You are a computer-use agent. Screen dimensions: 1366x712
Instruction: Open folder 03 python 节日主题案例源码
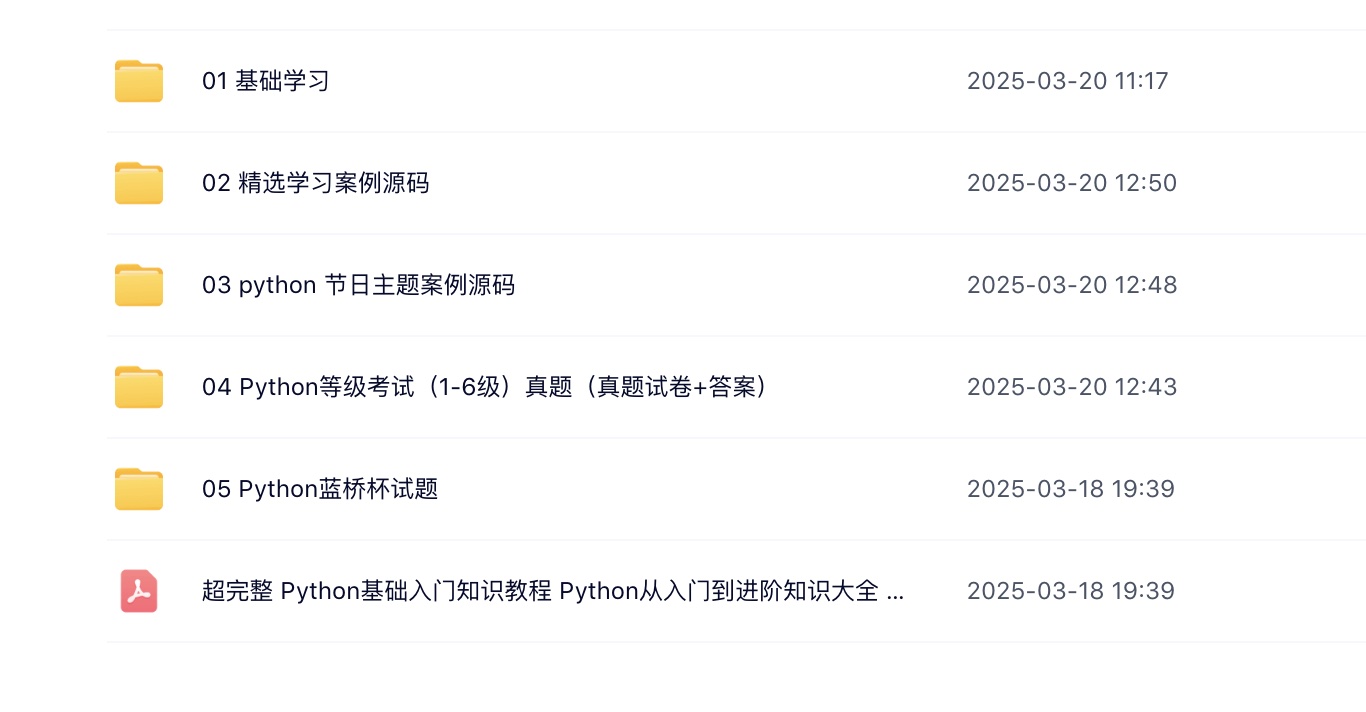coord(358,285)
